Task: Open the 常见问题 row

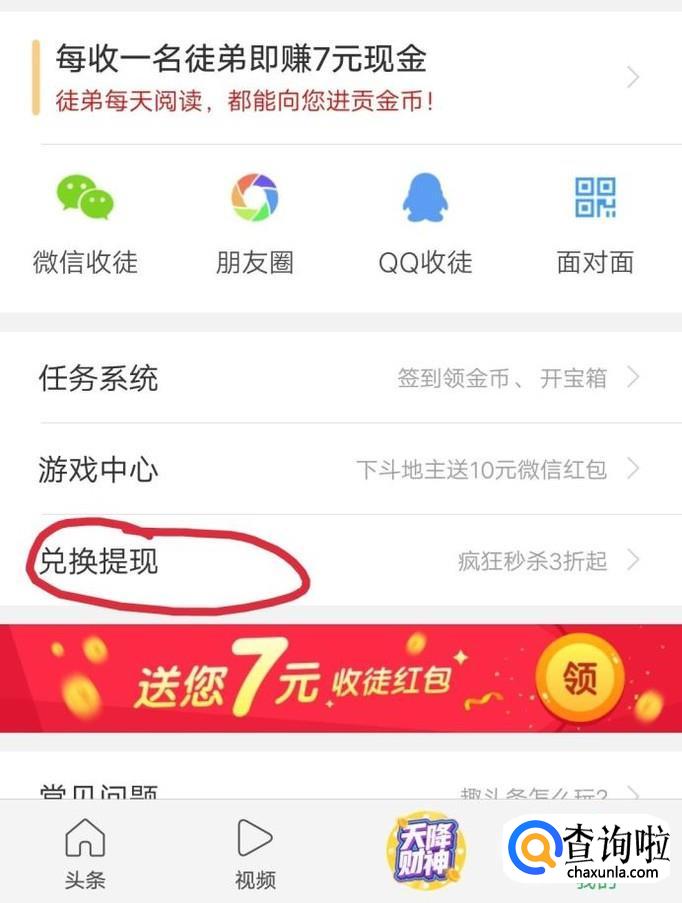Action: pos(340,790)
